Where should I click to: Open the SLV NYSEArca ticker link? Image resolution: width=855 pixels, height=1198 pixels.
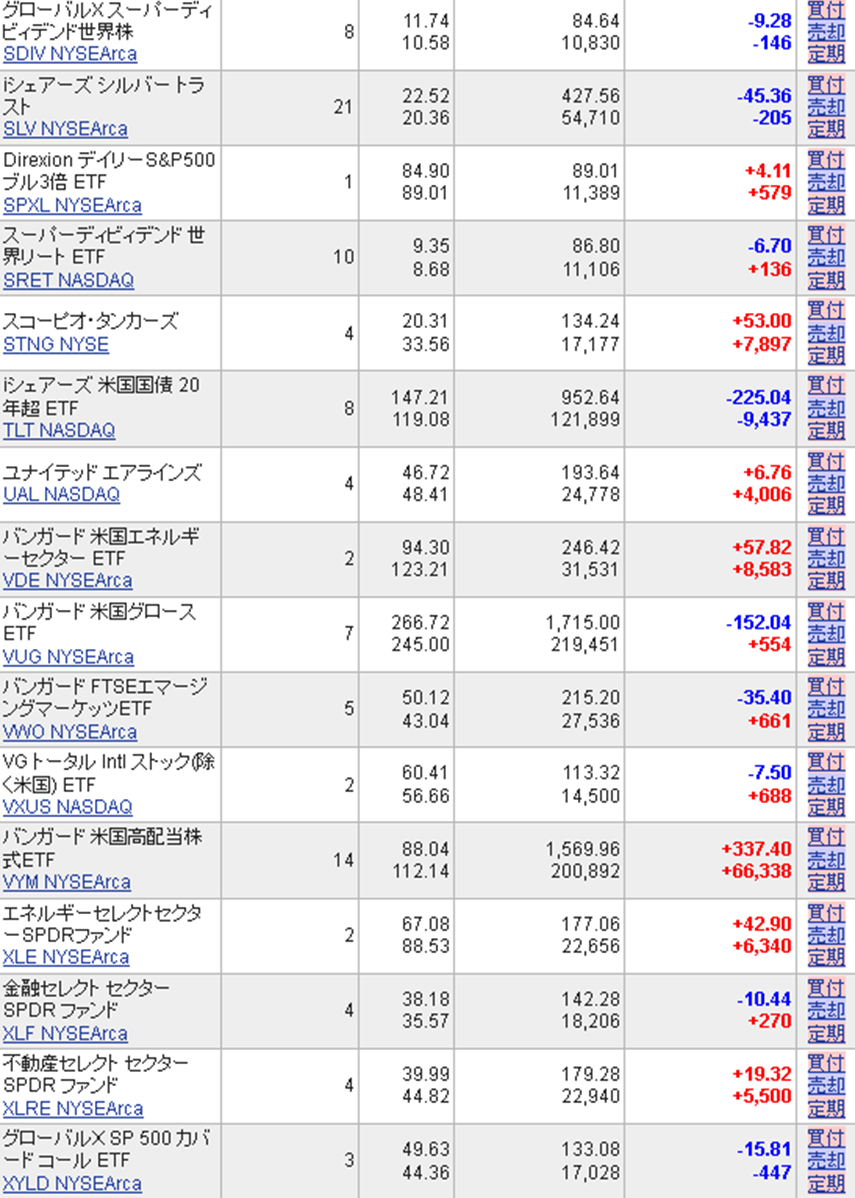65,129
